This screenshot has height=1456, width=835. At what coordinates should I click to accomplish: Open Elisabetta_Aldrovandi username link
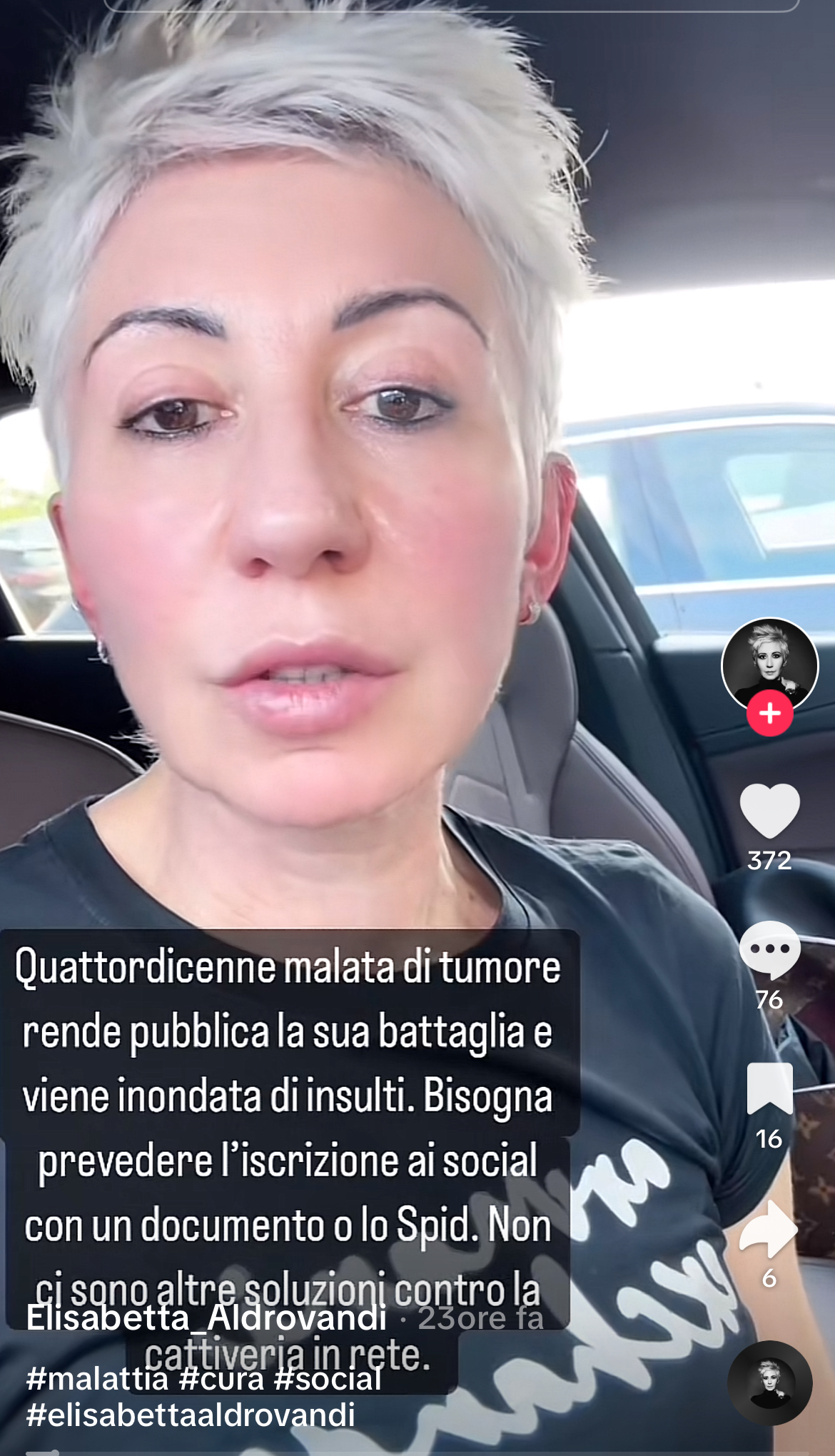(206, 1318)
